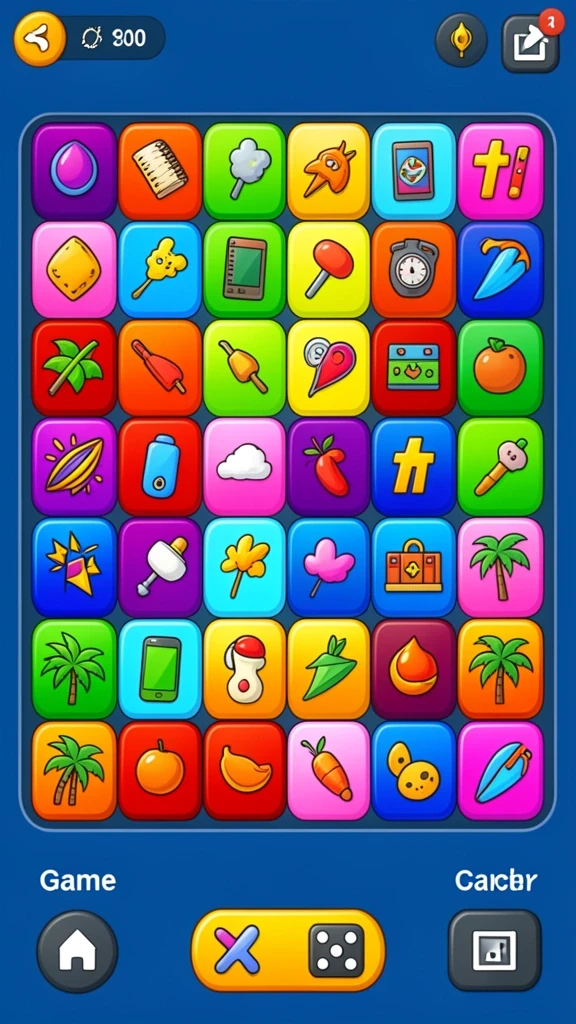Tap the blue X in yellow bar
The image size is (576, 1024).
click(236, 951)
